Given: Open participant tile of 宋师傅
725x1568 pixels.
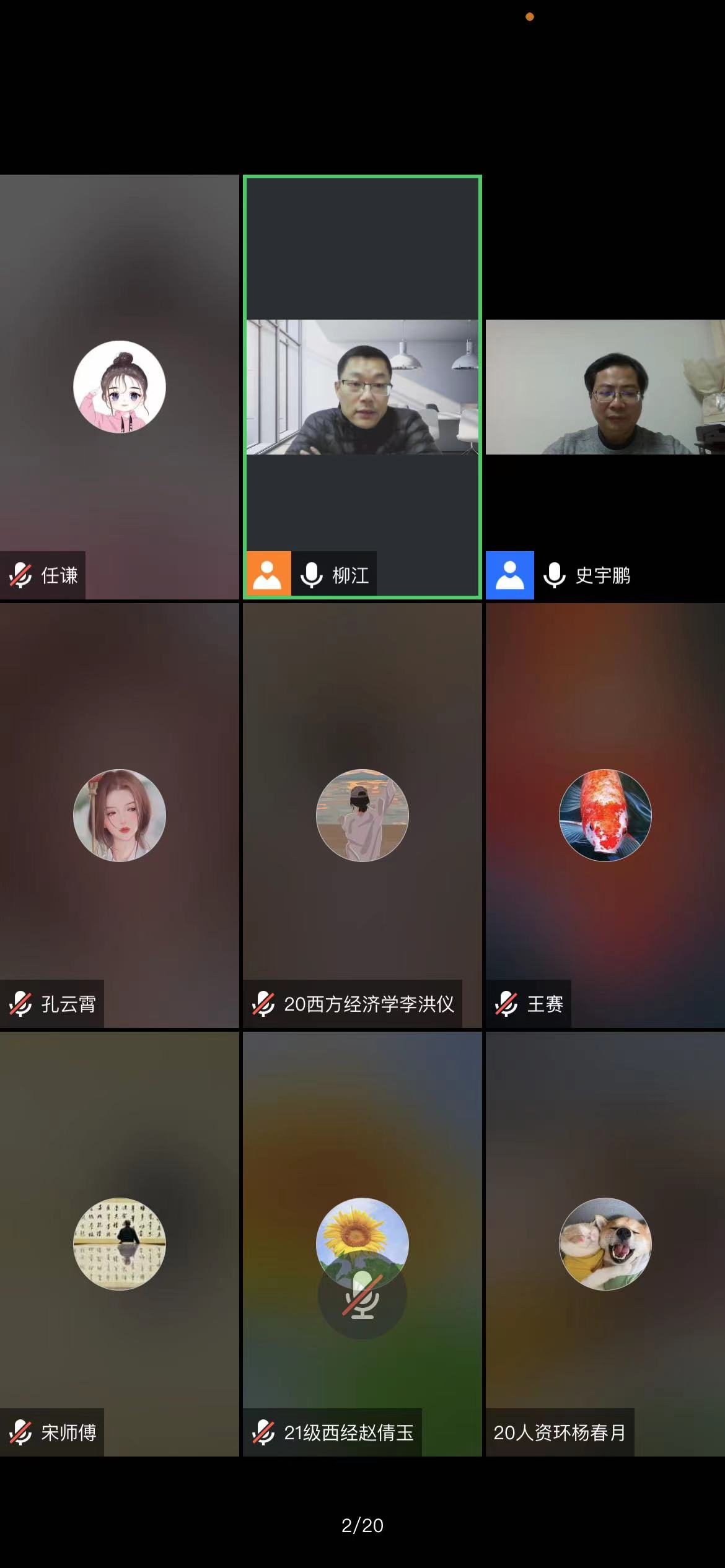Looking at the screenshot, I should click(x=119, y=1244).
